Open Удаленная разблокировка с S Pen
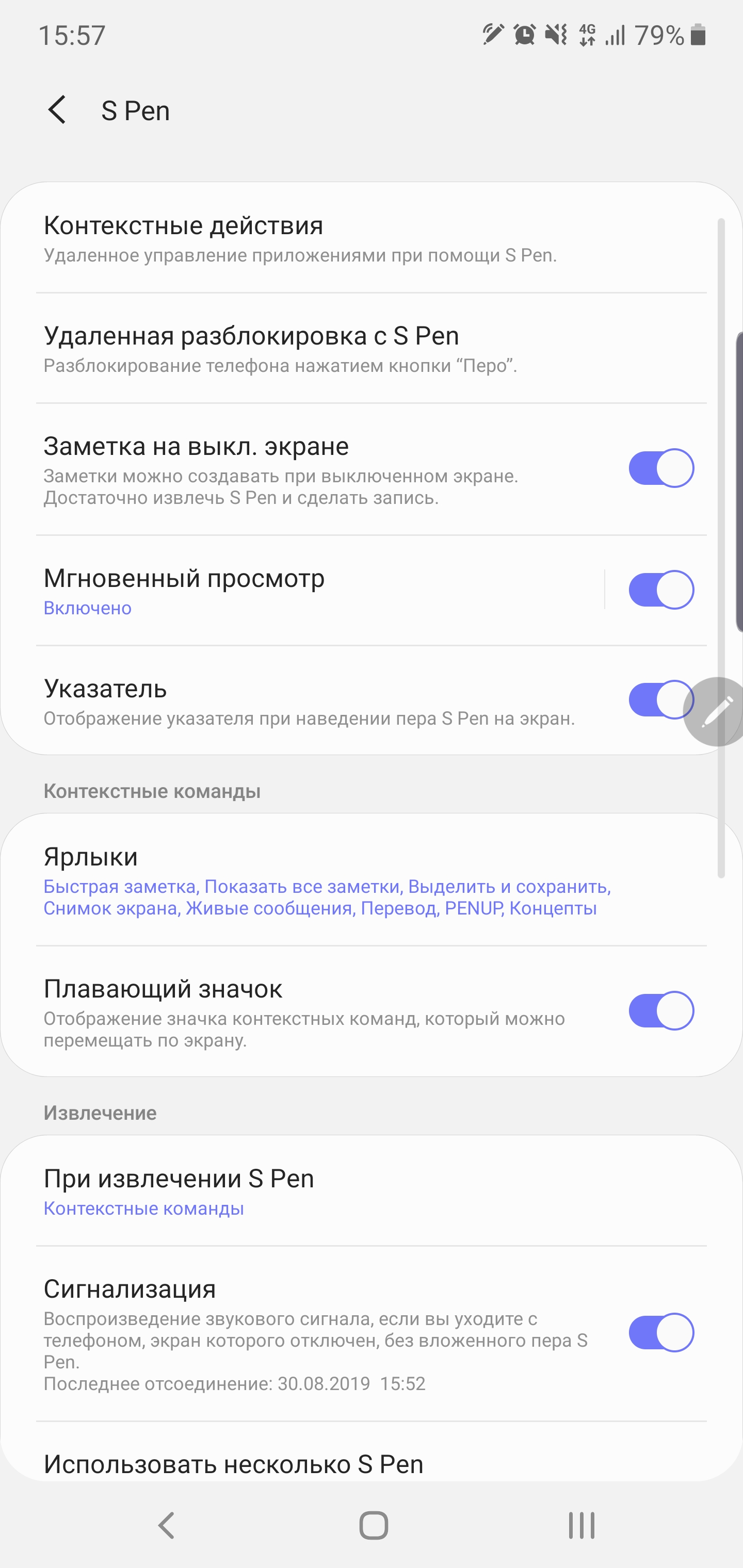Viewport: 743px width, 1568px height. (304, 349)
